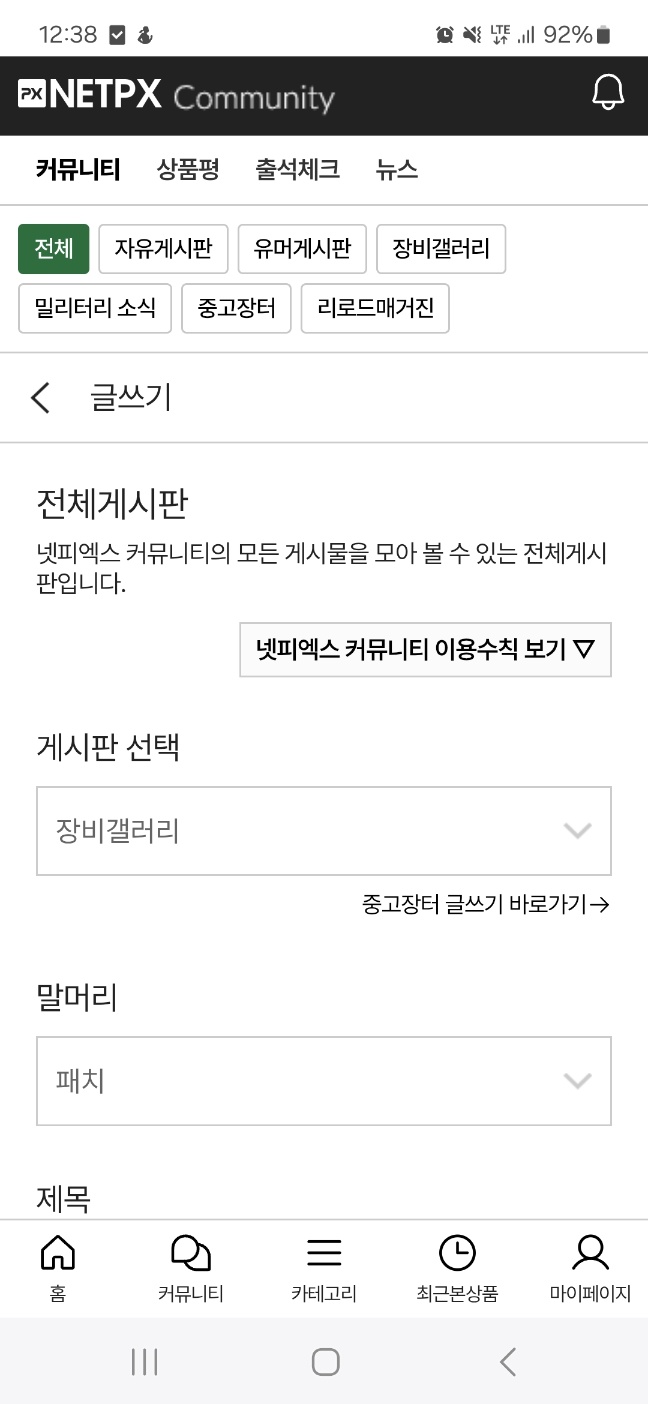Image resolution: width=648 pixels, height=1404 pixels.
Task: Switch to the 출석체크 tab
Action: 297,169
